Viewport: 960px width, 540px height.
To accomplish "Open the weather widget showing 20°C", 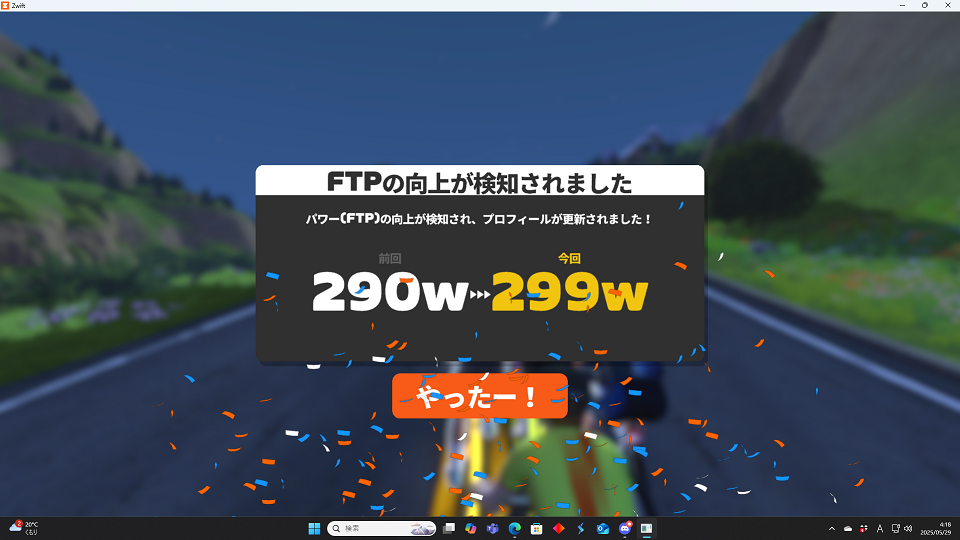I will [x=24, y=528].
